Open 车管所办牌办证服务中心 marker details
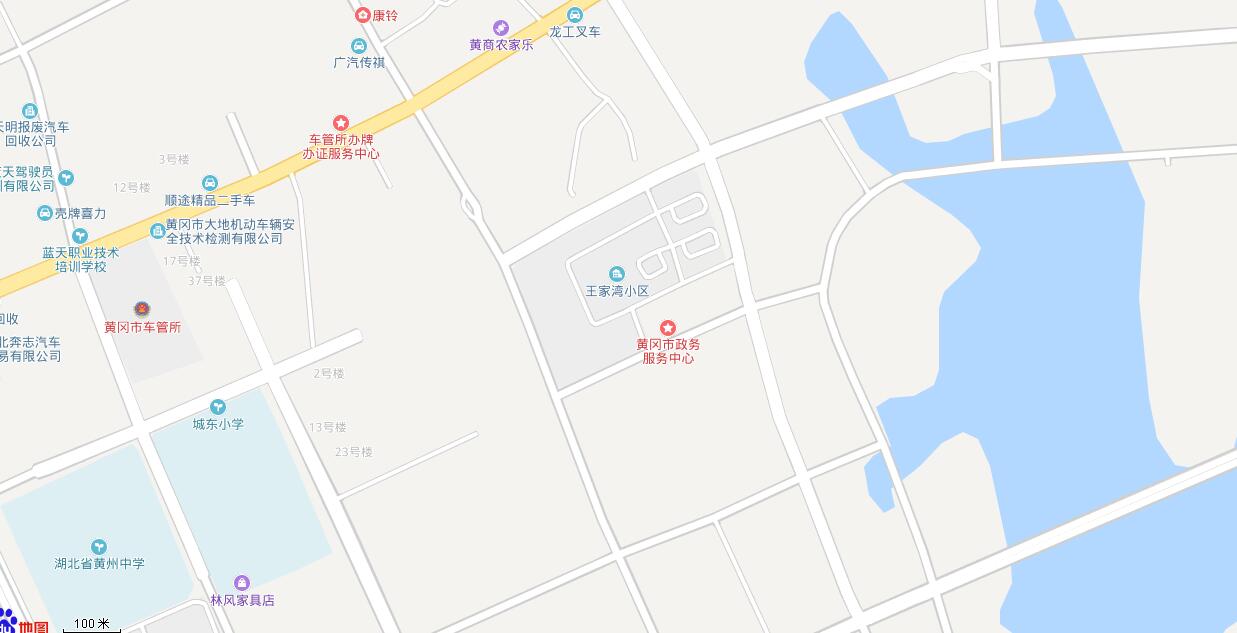 (x=341, y=122)
